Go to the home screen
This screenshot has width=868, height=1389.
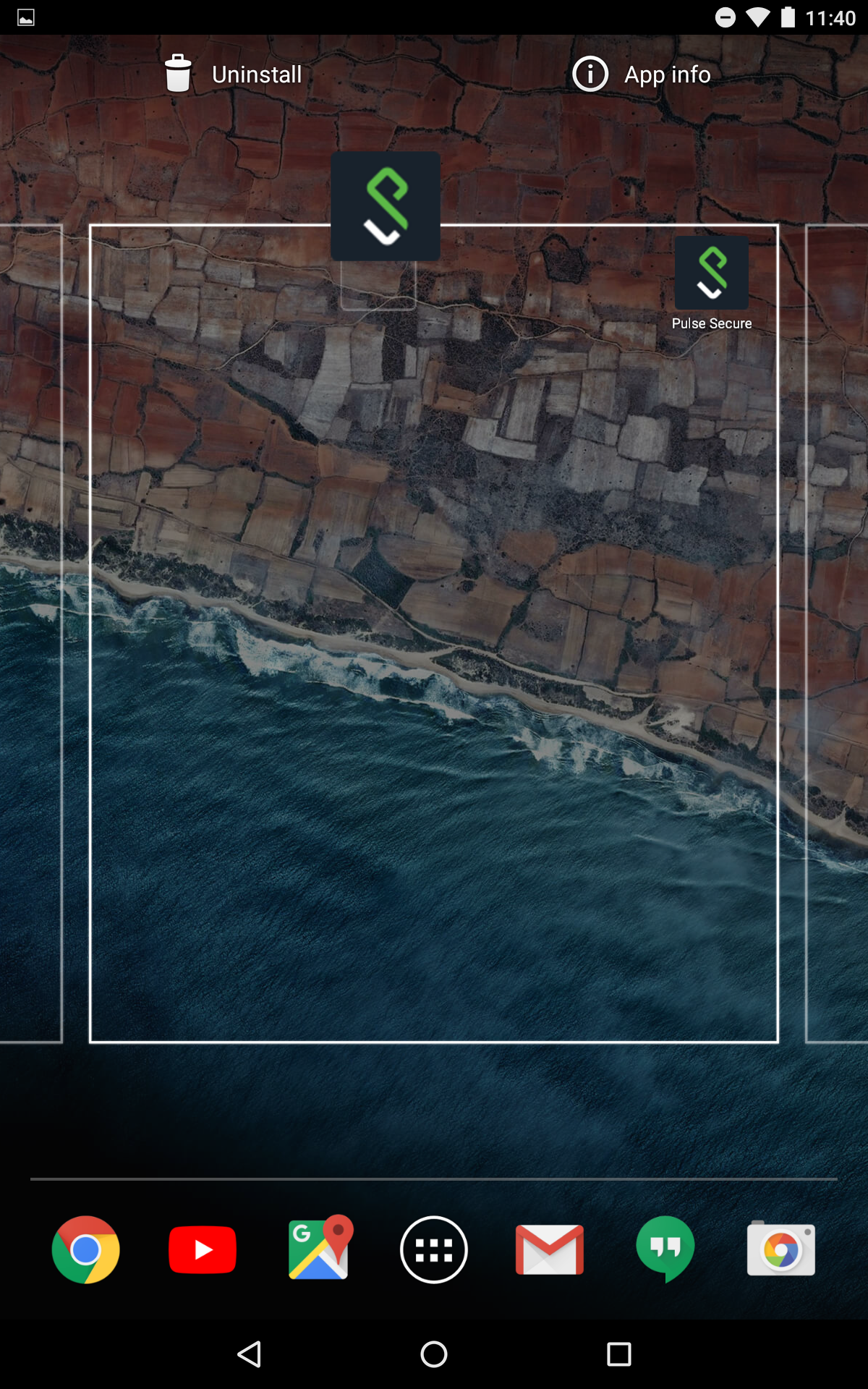(x=434, y=1354)
